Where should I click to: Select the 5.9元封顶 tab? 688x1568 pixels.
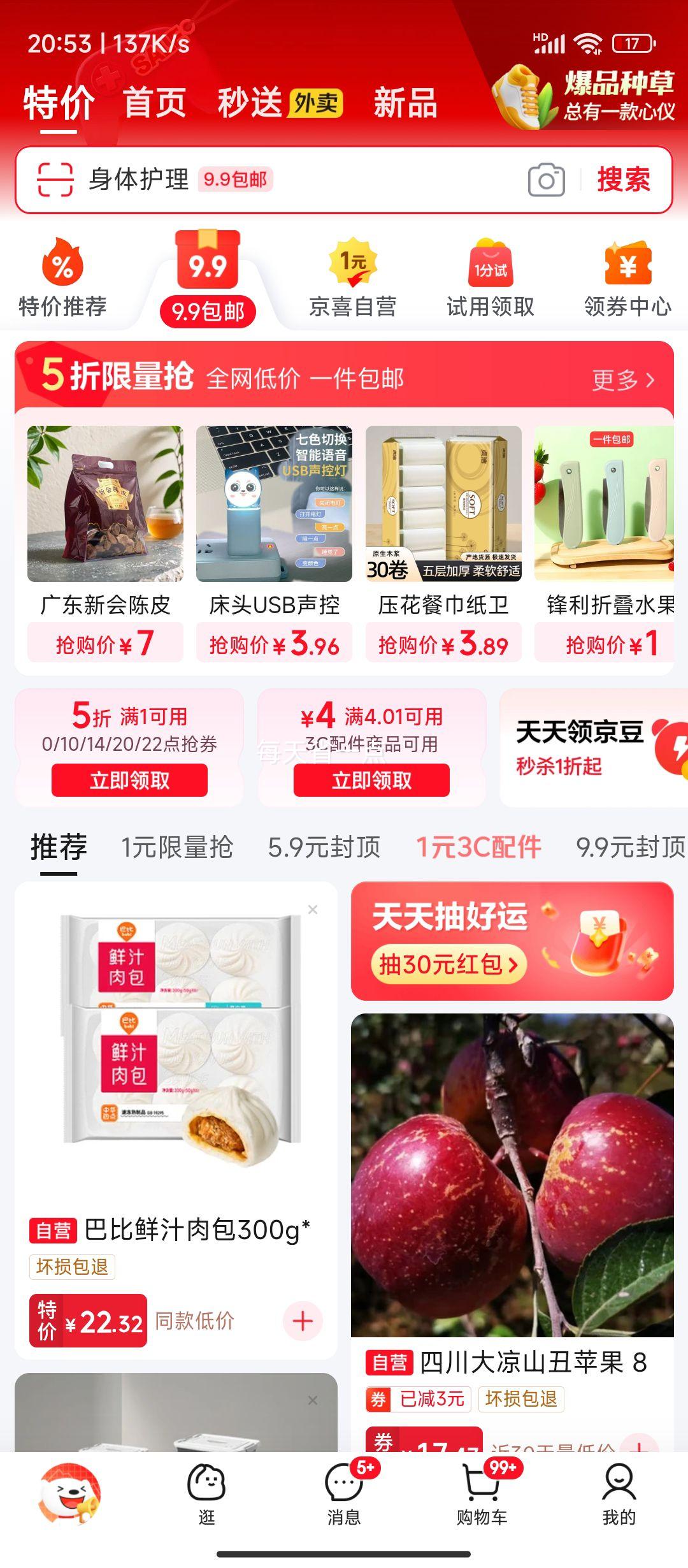(324, 847)
